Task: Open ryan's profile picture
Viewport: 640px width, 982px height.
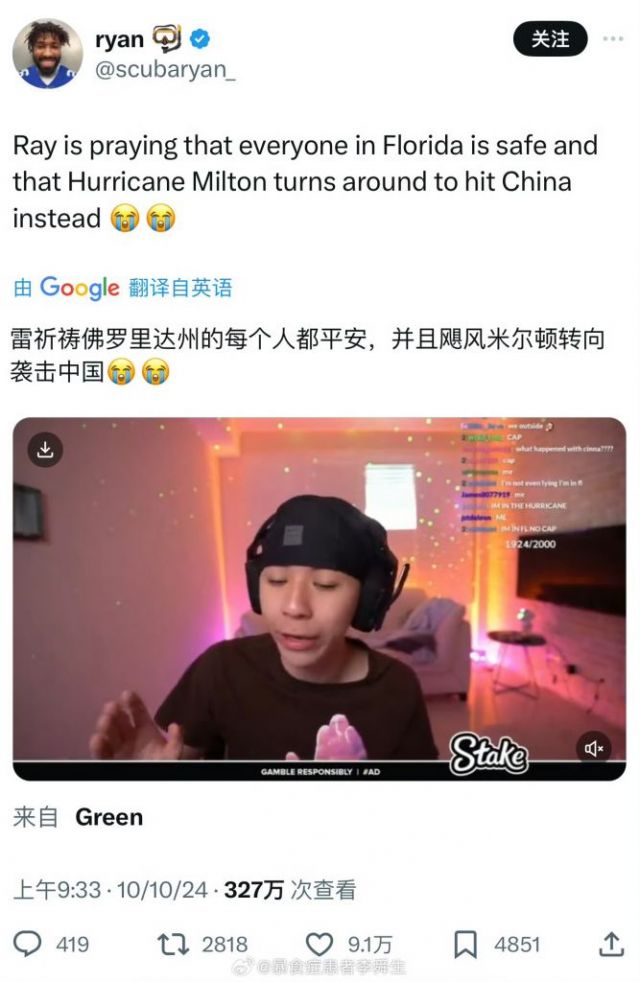Action: pos(46,53)
